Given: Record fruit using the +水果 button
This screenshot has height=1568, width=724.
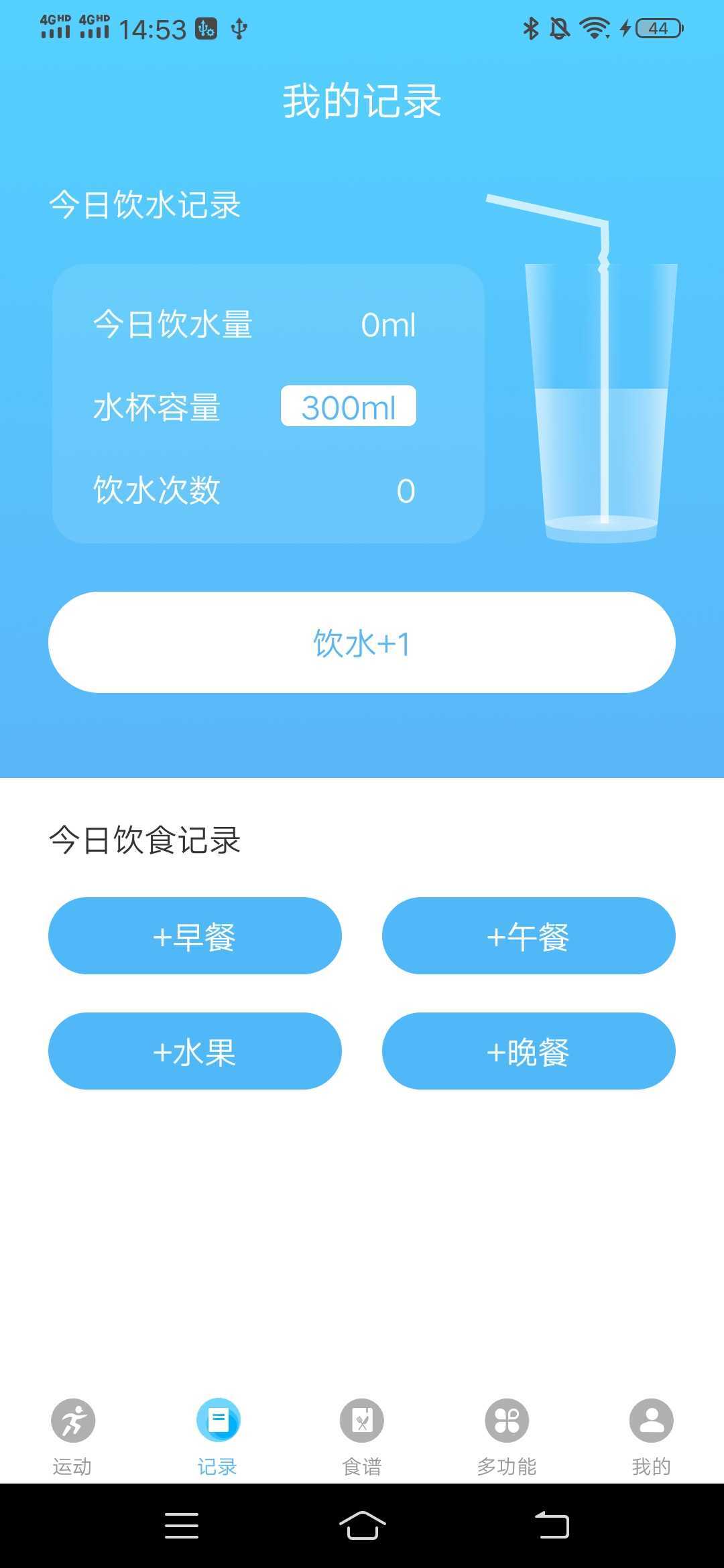Looking at the screenshot, I should point(195,1051).
